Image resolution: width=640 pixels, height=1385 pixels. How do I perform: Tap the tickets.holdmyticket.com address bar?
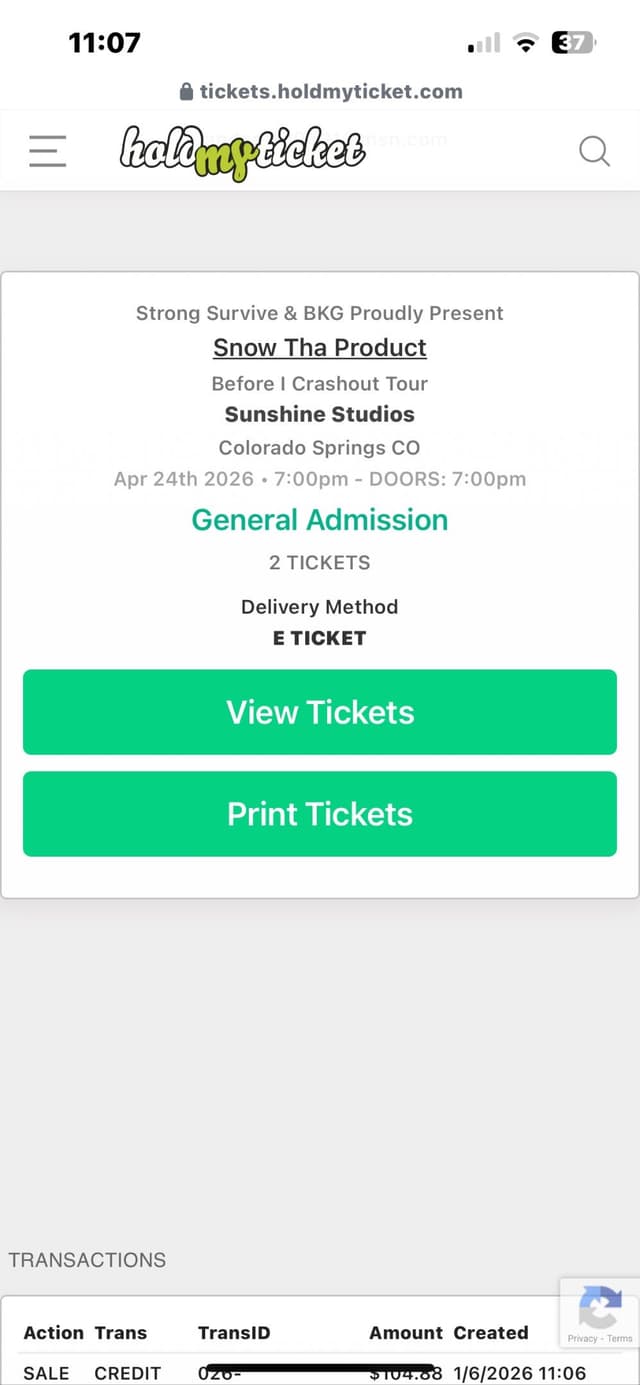click(320, 92)
